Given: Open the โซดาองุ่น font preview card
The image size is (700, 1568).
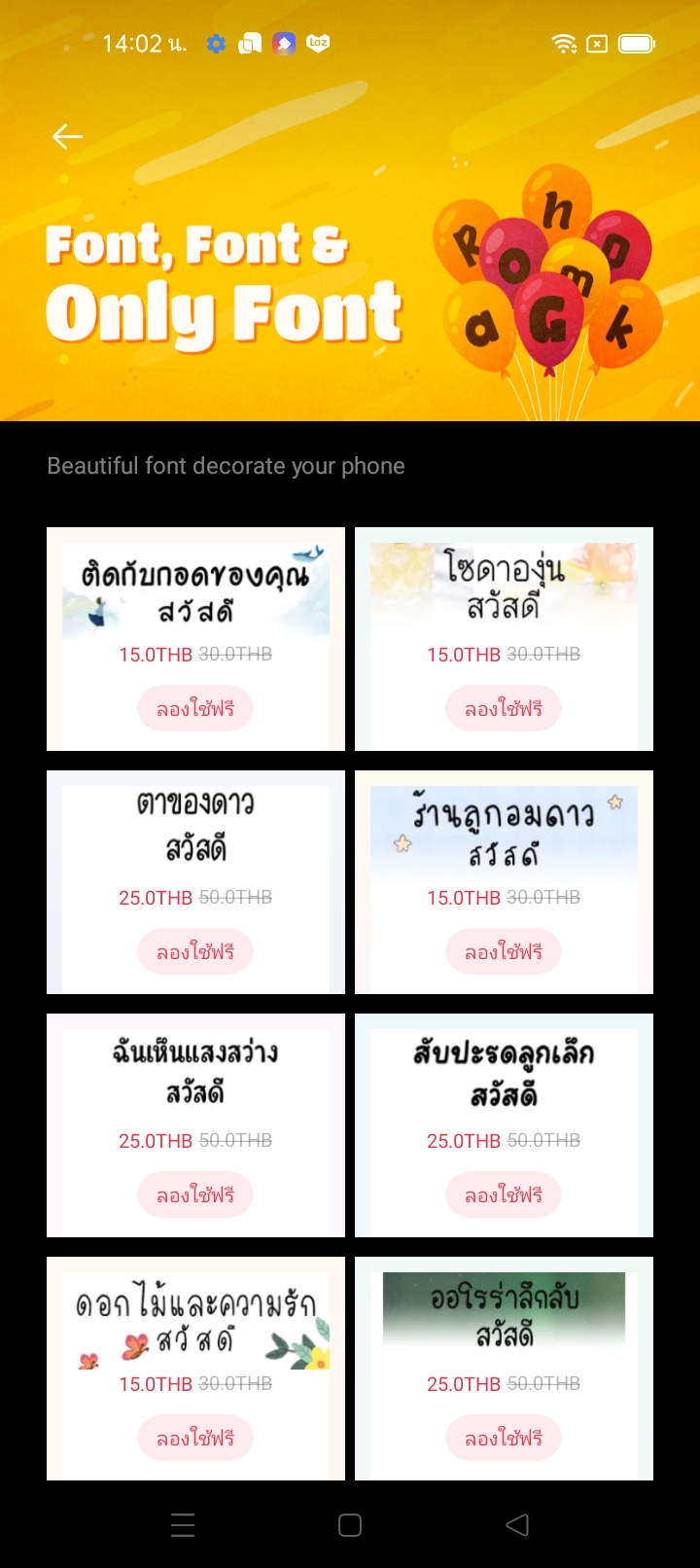Looking at the screenshot, I should click(x=504, y=588).
